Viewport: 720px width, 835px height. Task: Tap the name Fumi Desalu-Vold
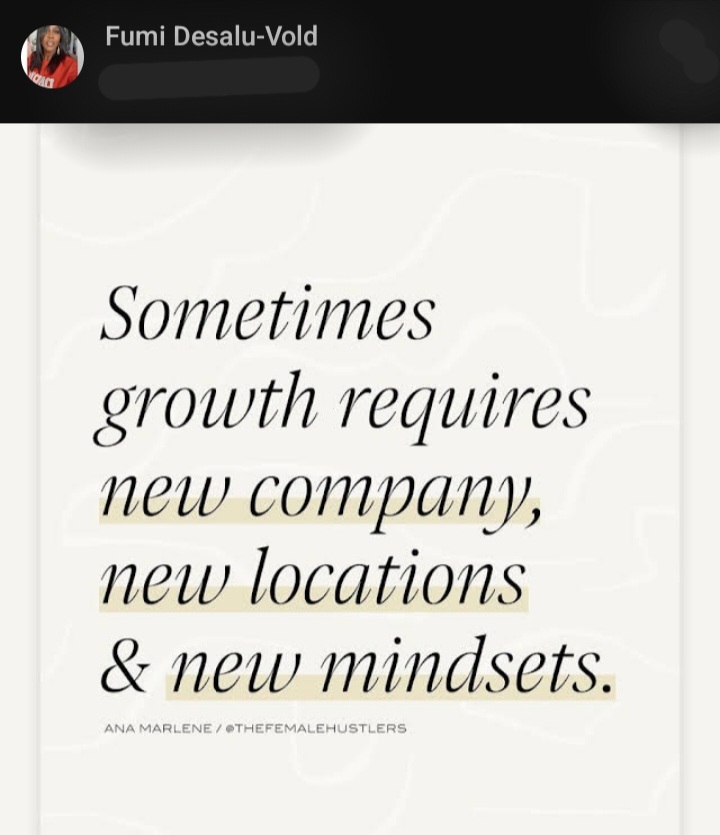211,37
